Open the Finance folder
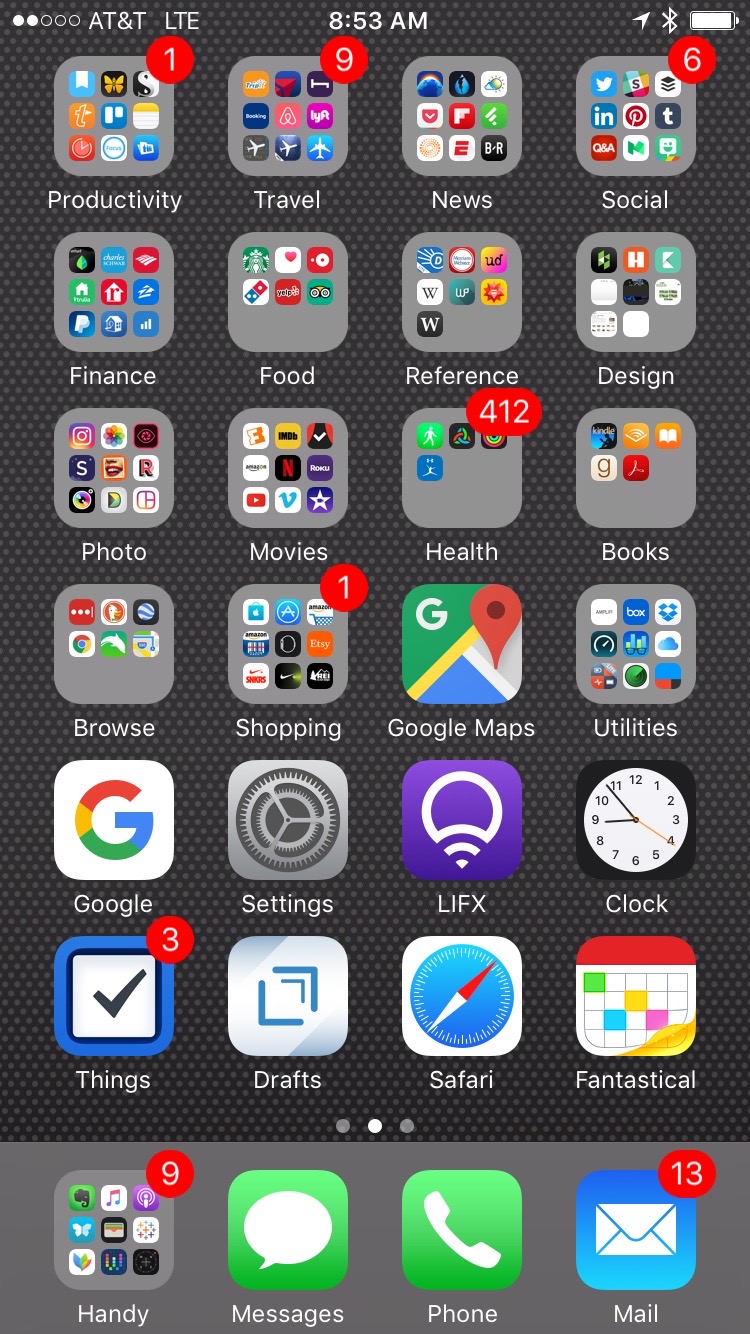This screenshot has height=1334, width=750. tap(113, 292)
